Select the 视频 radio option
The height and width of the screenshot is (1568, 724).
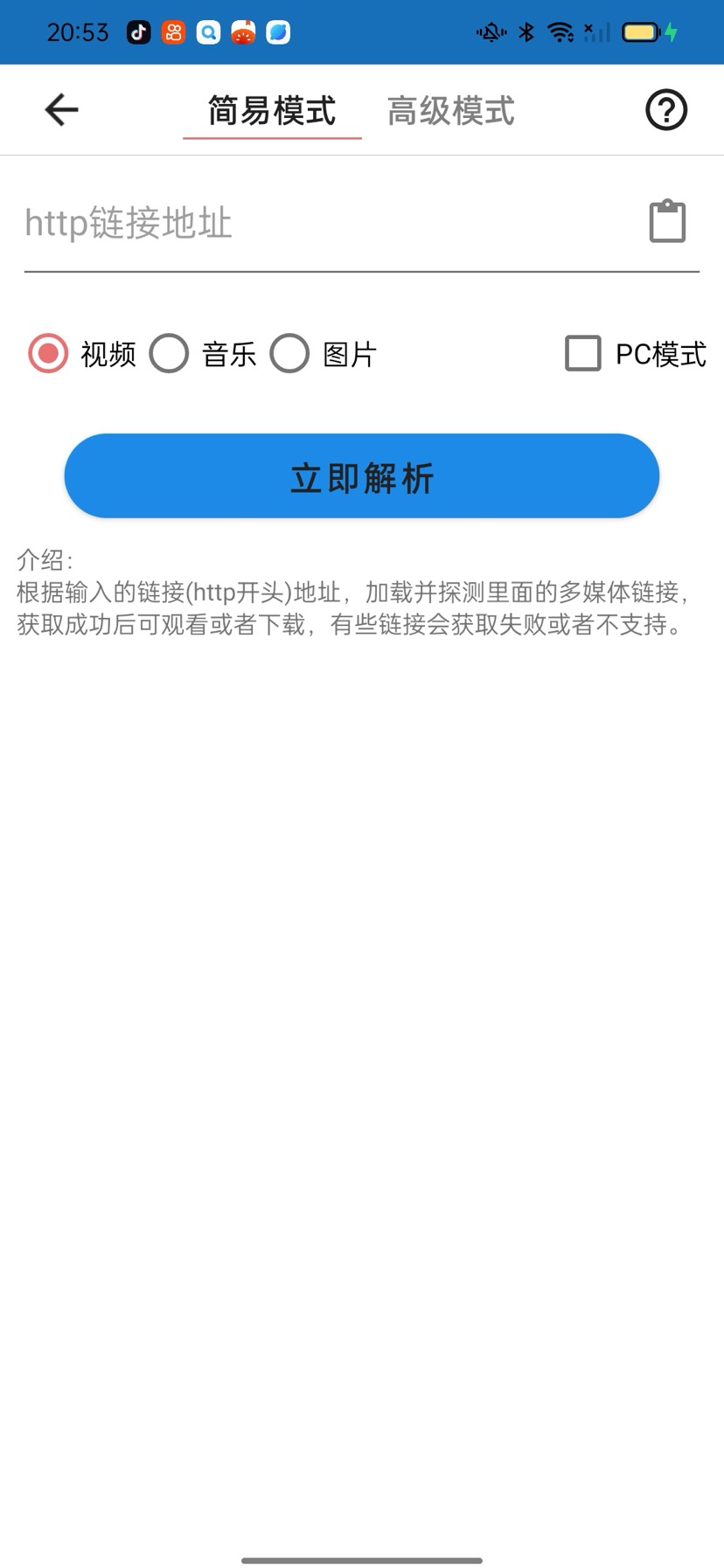(48, 354)
